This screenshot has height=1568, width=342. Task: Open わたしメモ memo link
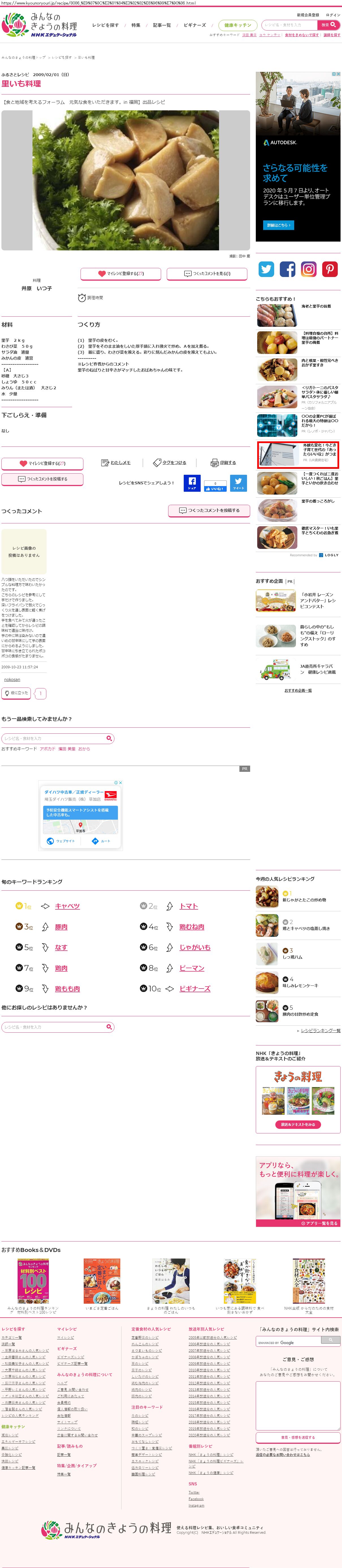(116, 463)
